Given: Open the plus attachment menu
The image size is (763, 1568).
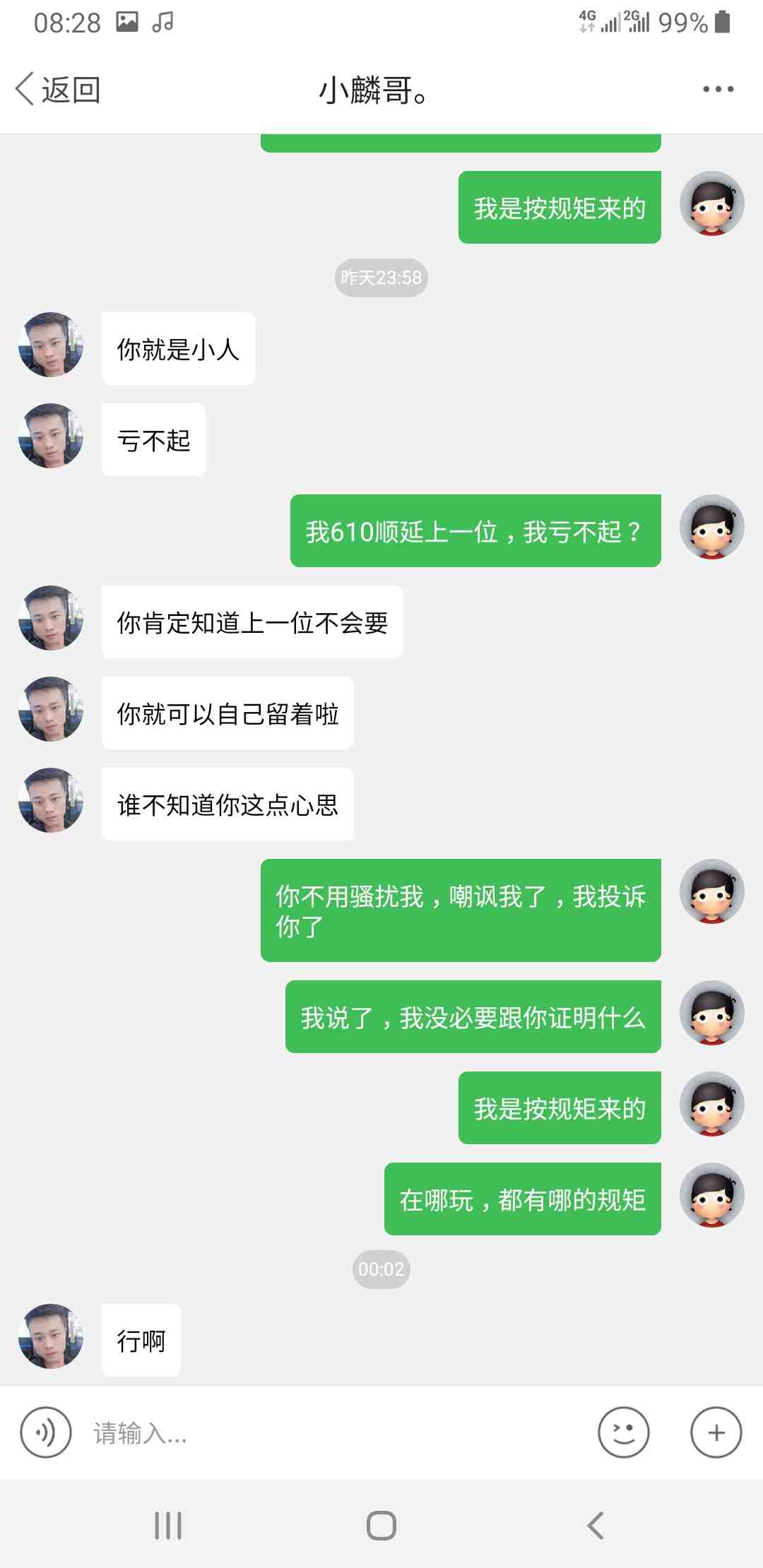Looking at the screenshot, I should pyautogui.click(x=716, y=1432).
